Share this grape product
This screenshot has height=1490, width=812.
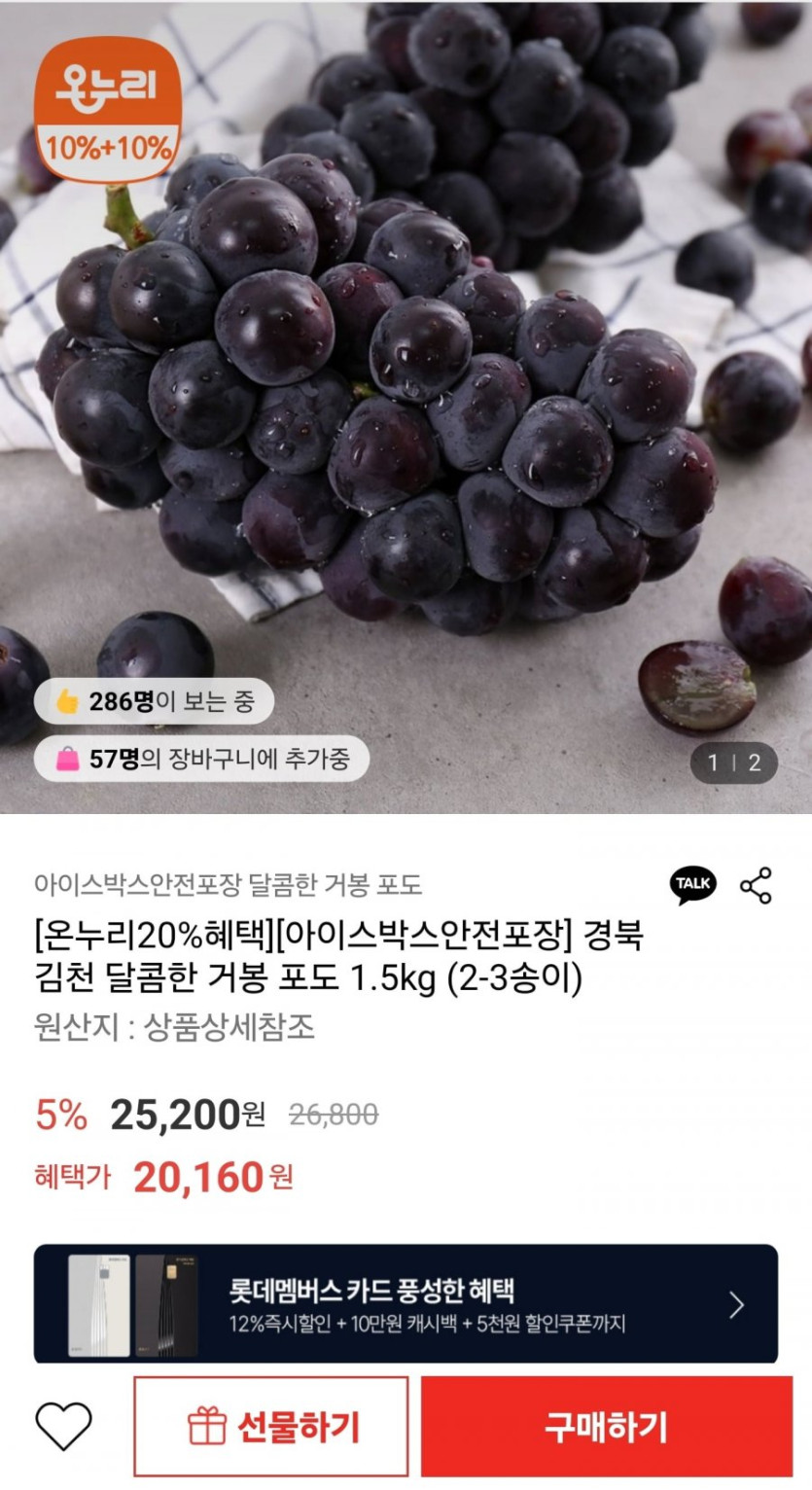pyautogui.click(x=756, y=885)
